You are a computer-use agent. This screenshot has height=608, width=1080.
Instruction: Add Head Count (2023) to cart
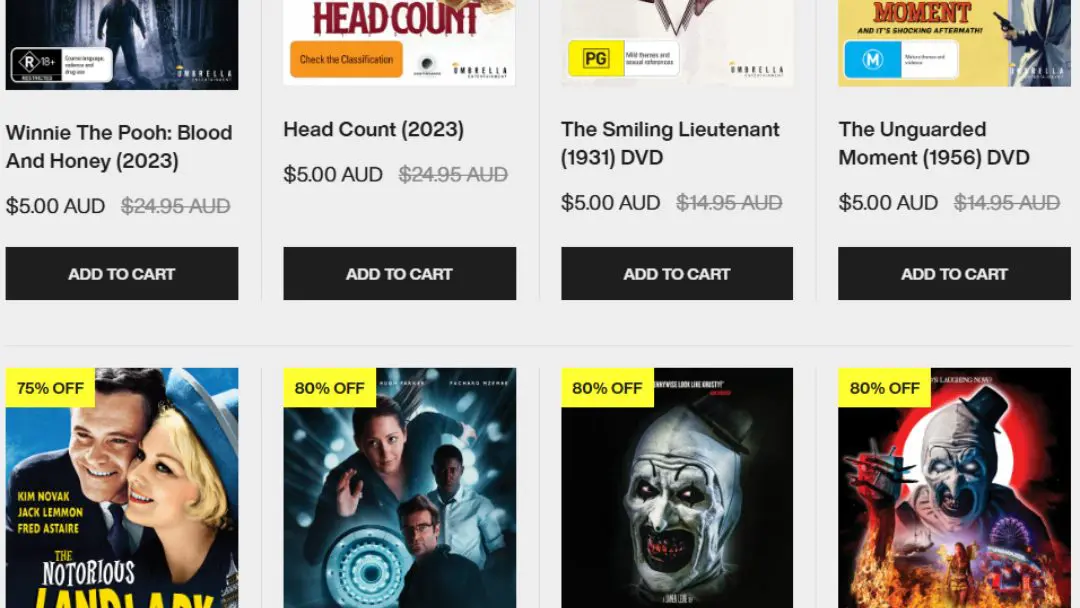(x=399, y=273)
